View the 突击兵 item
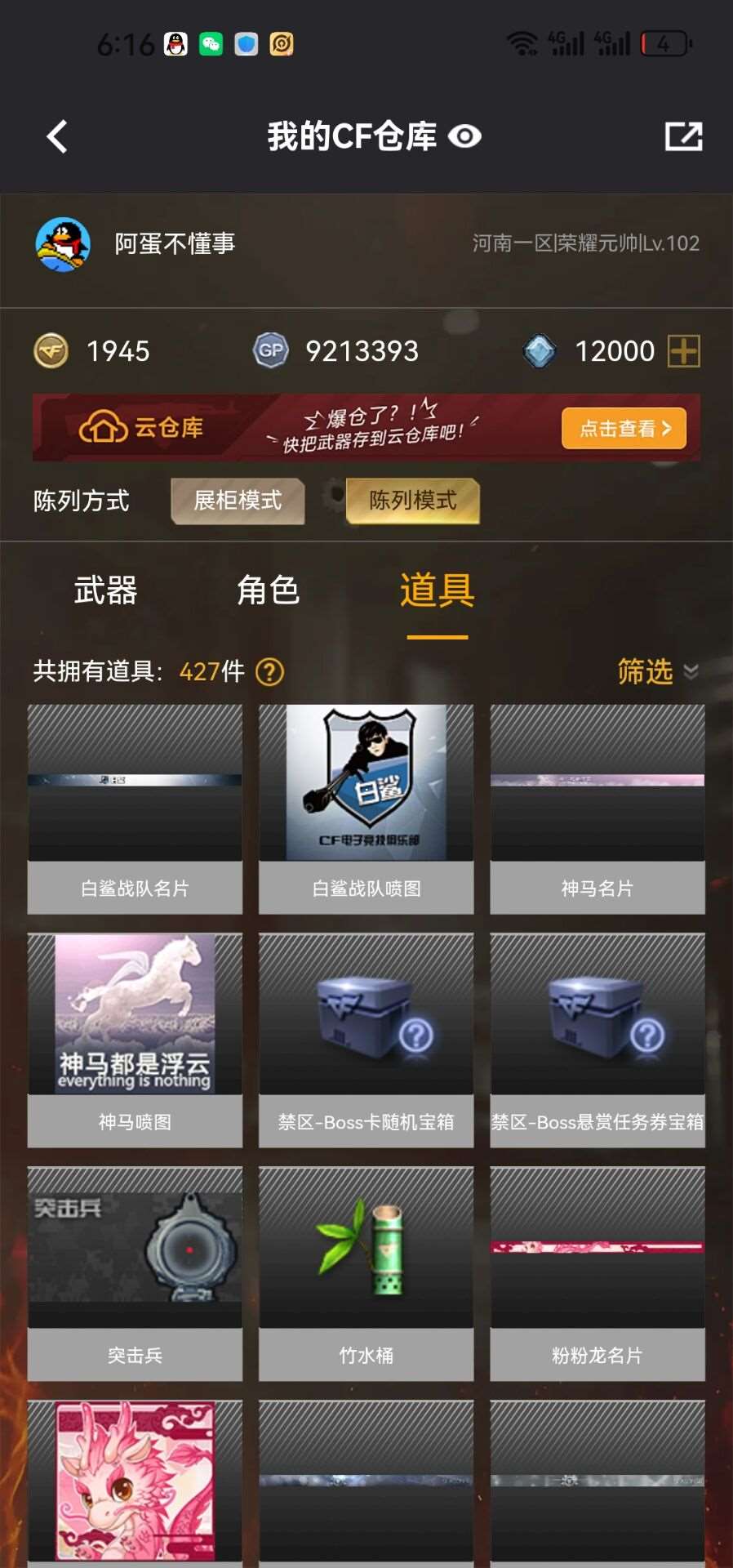 [135, 1273]
